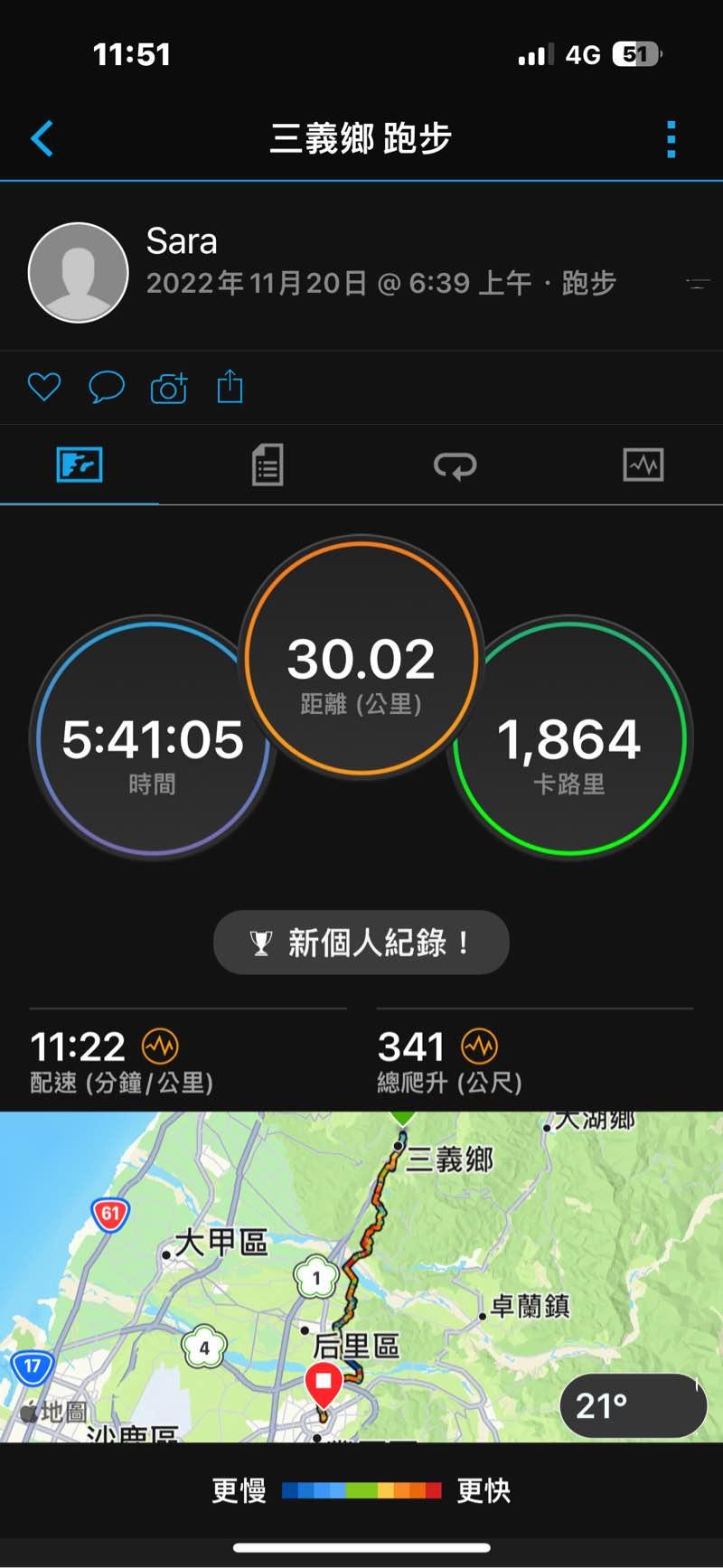Add a photo with the camera icon
The height and width of the screenshot is (1568, 723).
(x=169, y=388)
